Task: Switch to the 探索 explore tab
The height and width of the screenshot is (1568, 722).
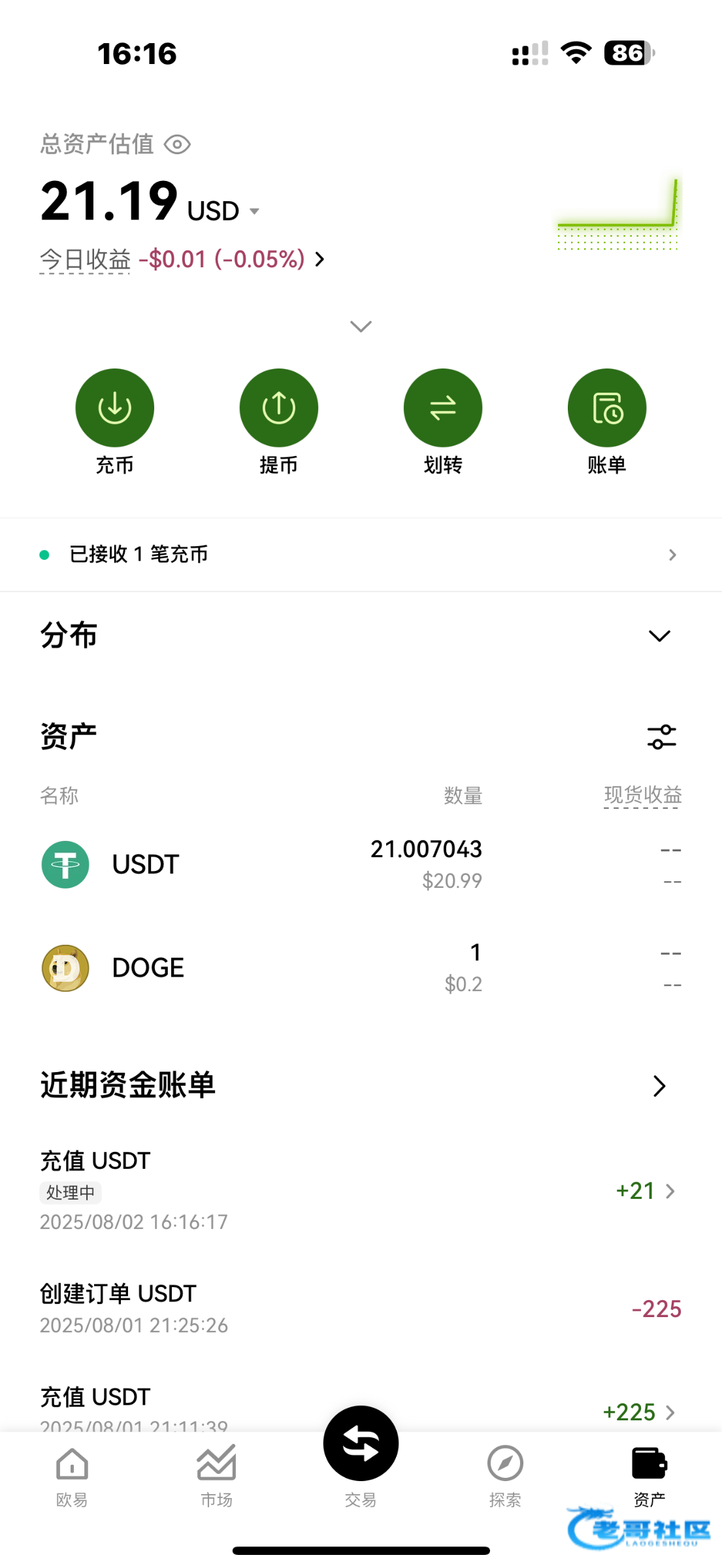Action: click(x=505, y=1477)
